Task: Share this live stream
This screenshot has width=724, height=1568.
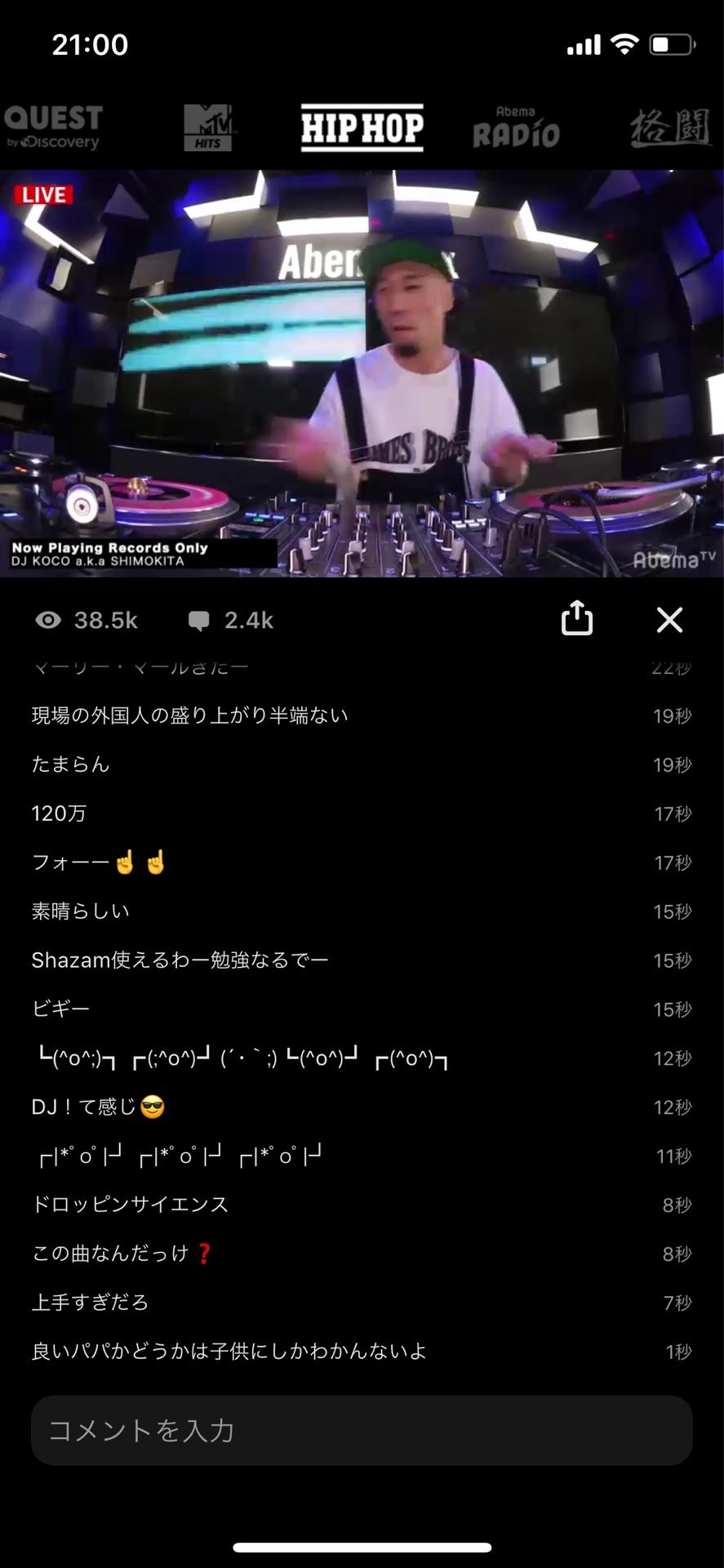Action: pos(576,619)
